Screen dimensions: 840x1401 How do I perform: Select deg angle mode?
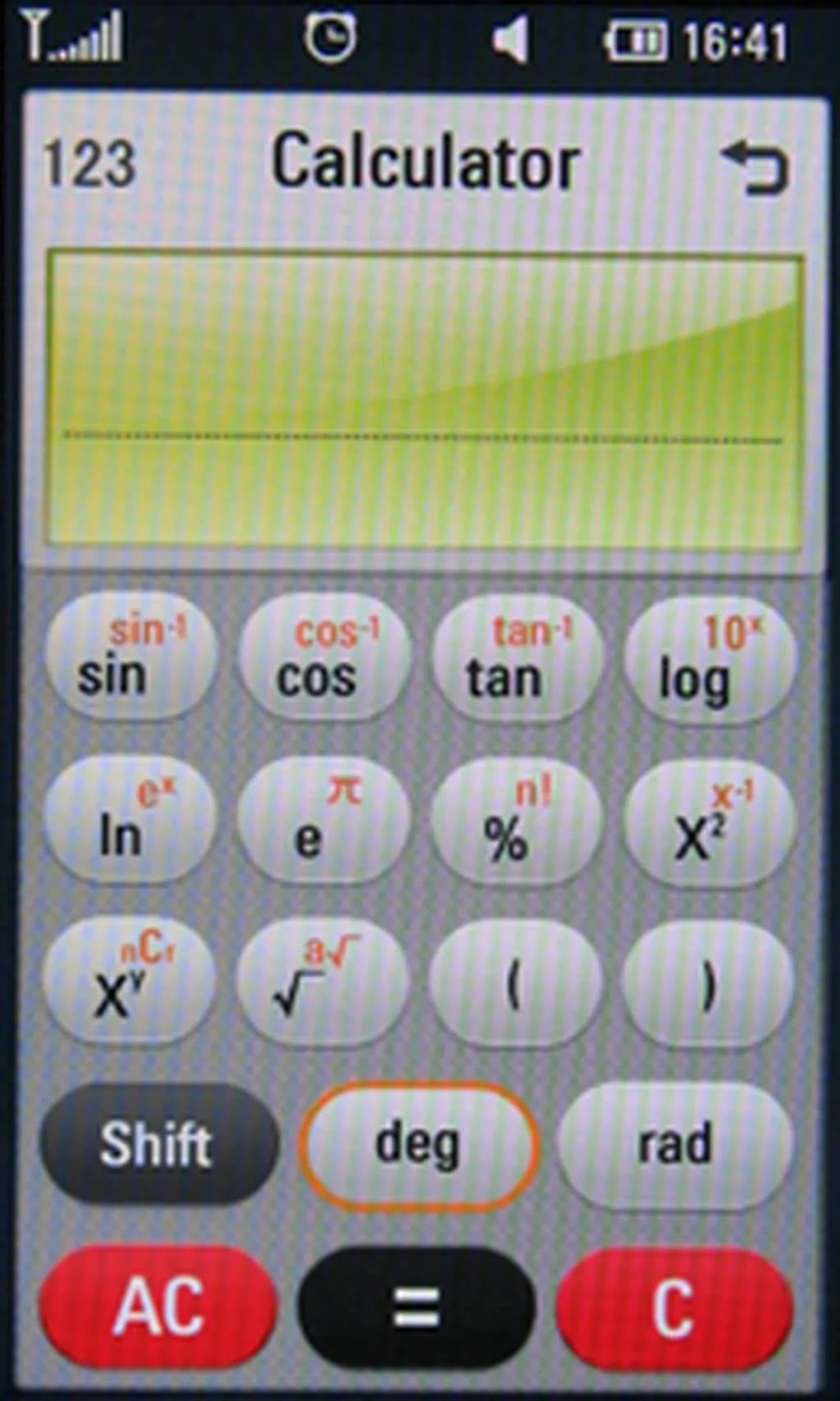tap(418, 1144)
